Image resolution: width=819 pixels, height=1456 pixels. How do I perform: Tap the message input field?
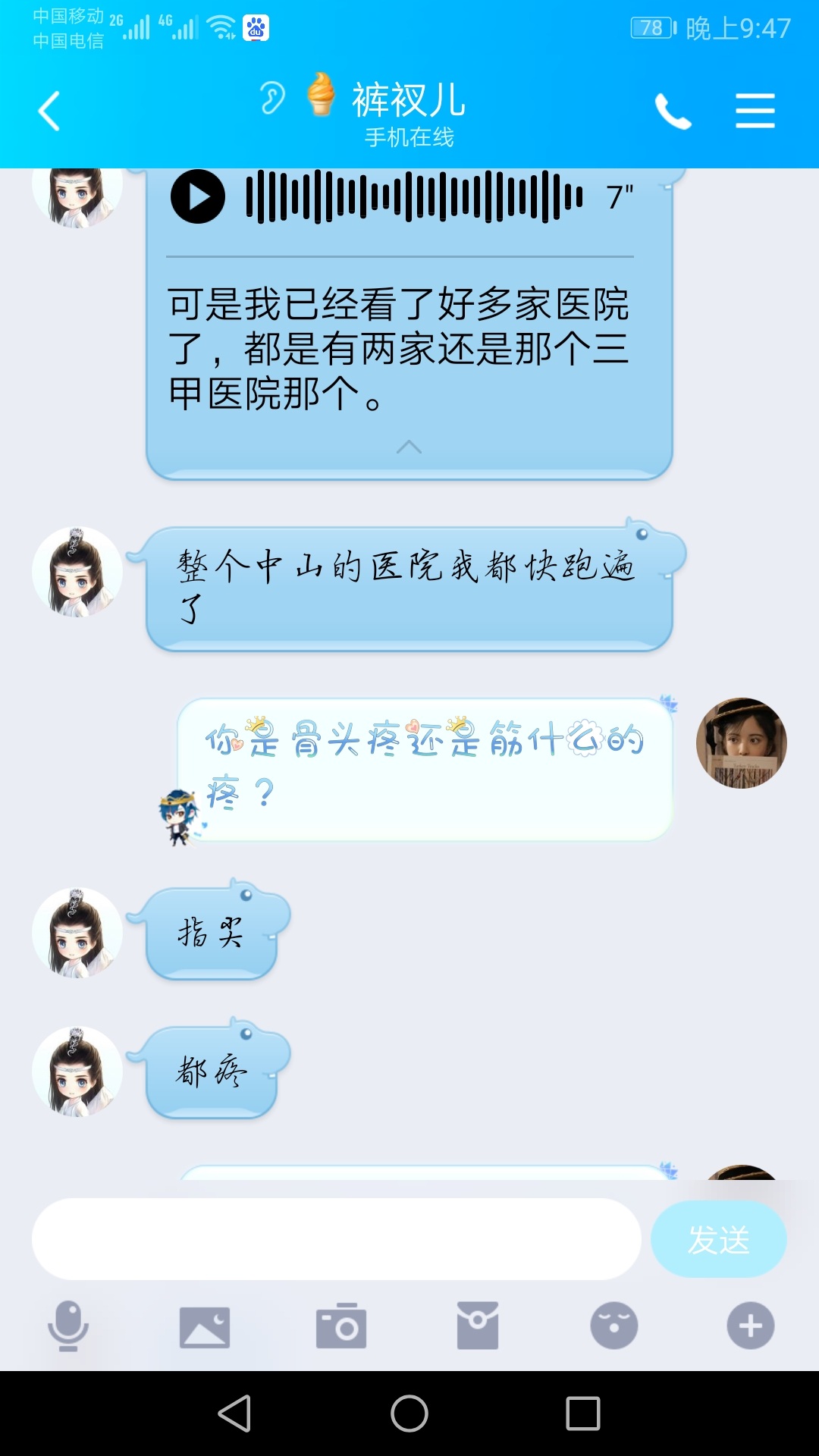336,1239
